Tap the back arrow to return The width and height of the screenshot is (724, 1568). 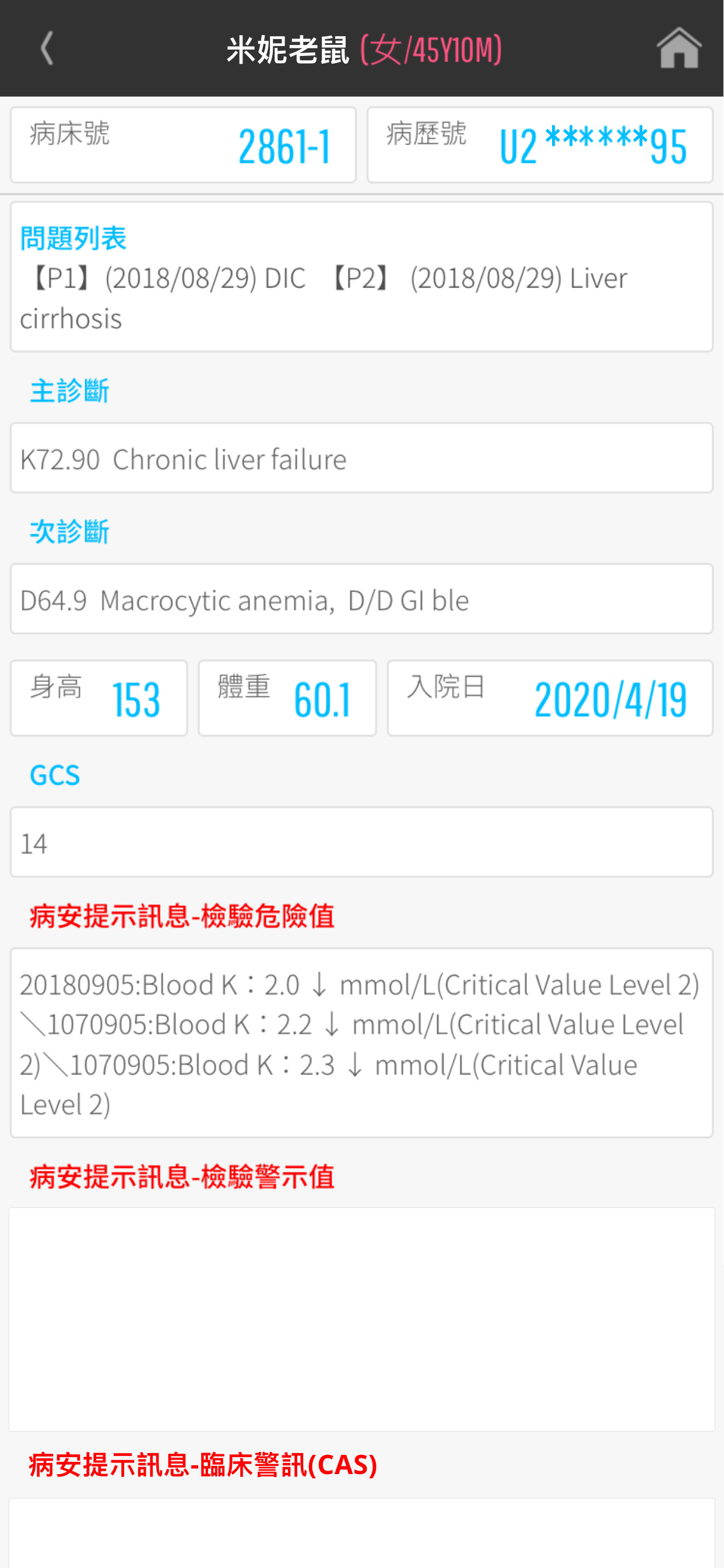click(x=46, y=48)
